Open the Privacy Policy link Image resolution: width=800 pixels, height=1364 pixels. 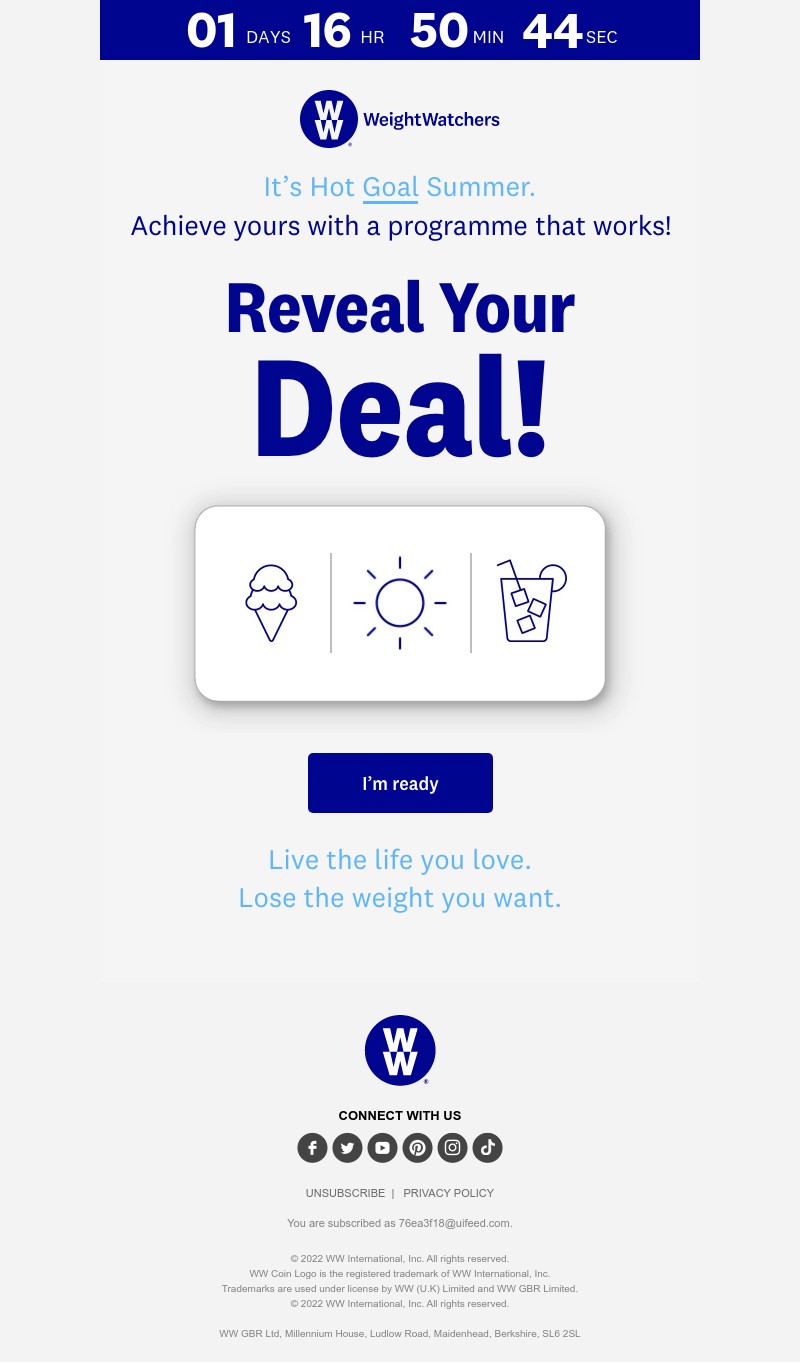[448, 1193]
